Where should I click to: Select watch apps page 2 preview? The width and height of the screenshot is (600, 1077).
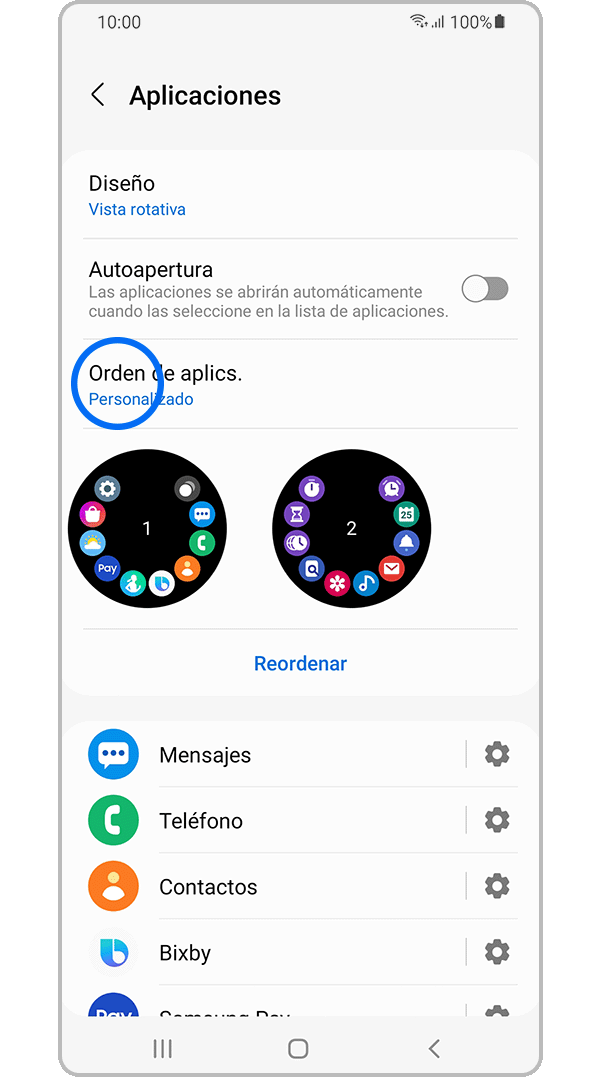351,528
